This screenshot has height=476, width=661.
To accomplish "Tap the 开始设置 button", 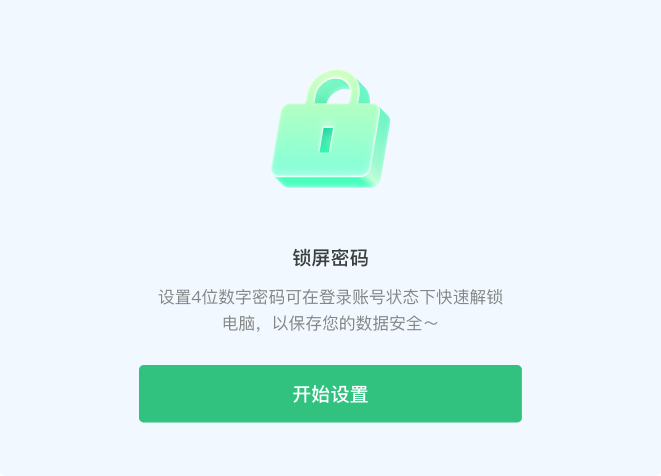I will click(330, 394).
